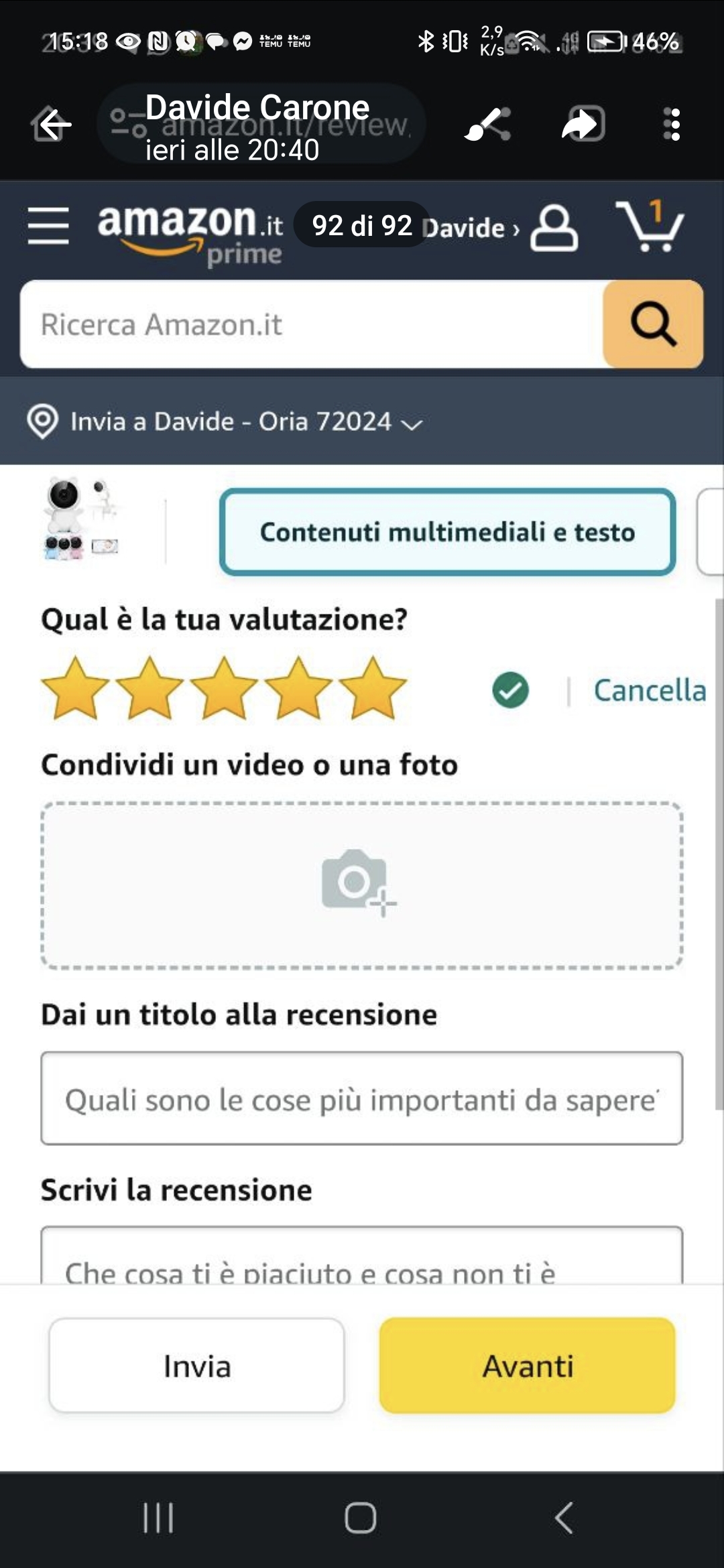
Task: Select Contenuti multimediali e testo tab
Action: [447, 532]
